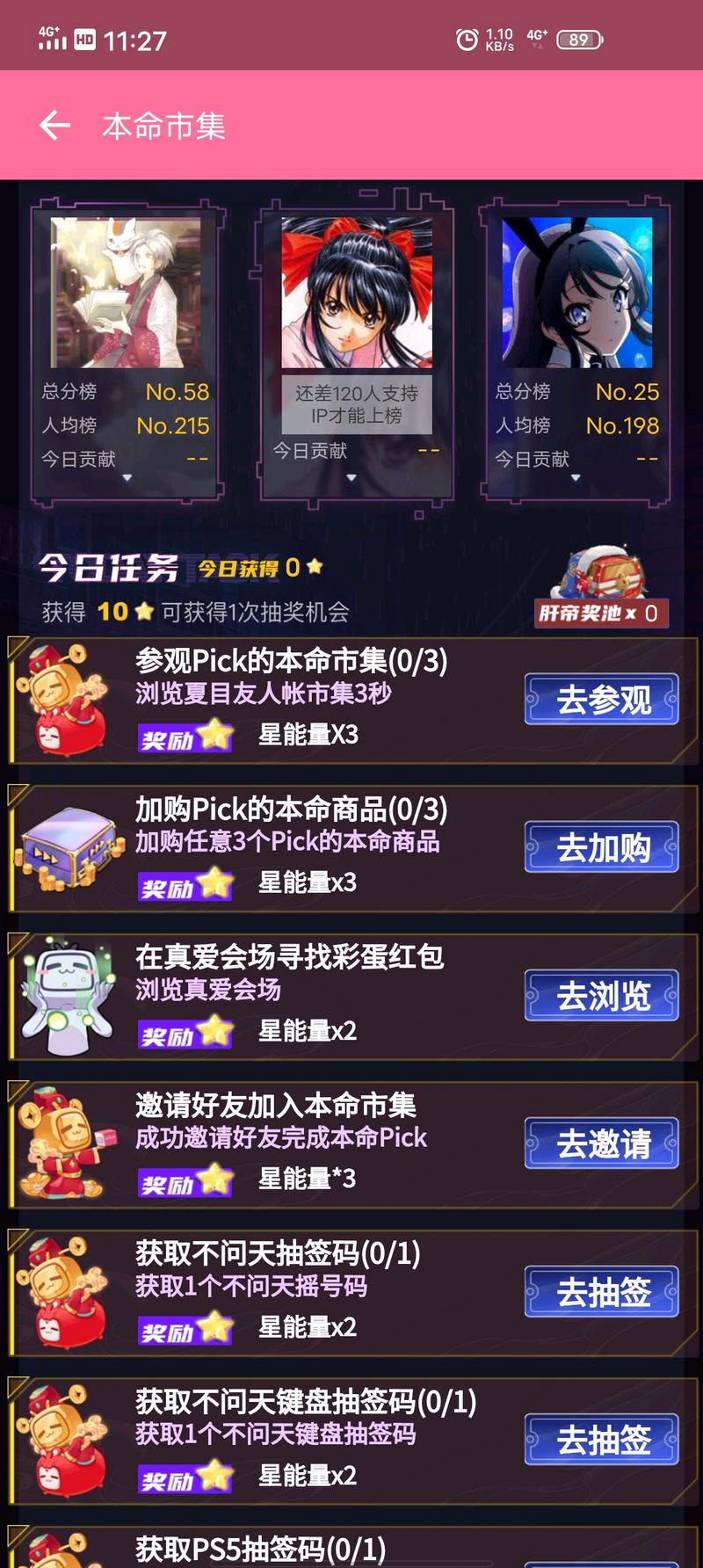Tap 去加购 to add Pick products
Screen dimensions: 703x1568
click(x=602, y=847)
